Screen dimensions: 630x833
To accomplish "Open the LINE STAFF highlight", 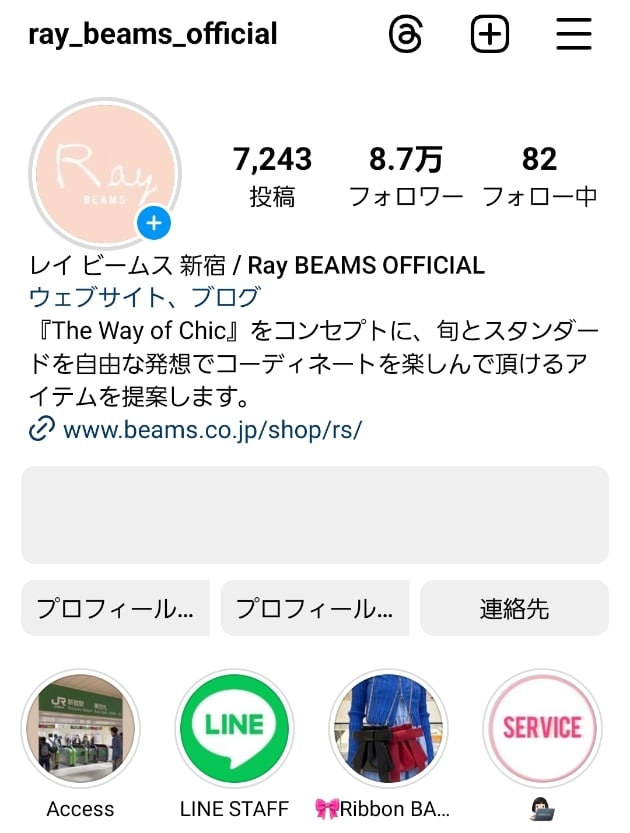I will coord(234,728).
